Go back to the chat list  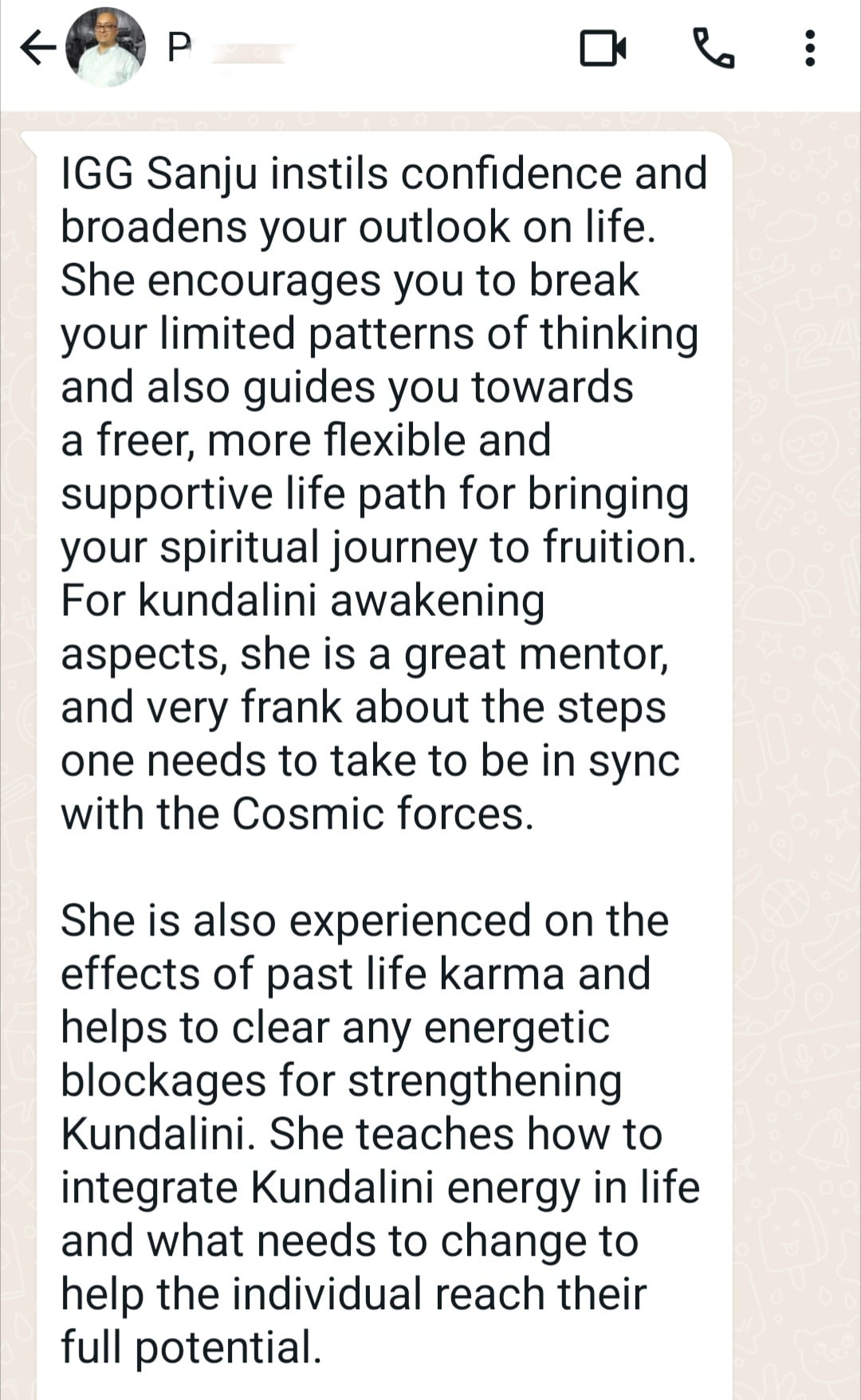37,49
